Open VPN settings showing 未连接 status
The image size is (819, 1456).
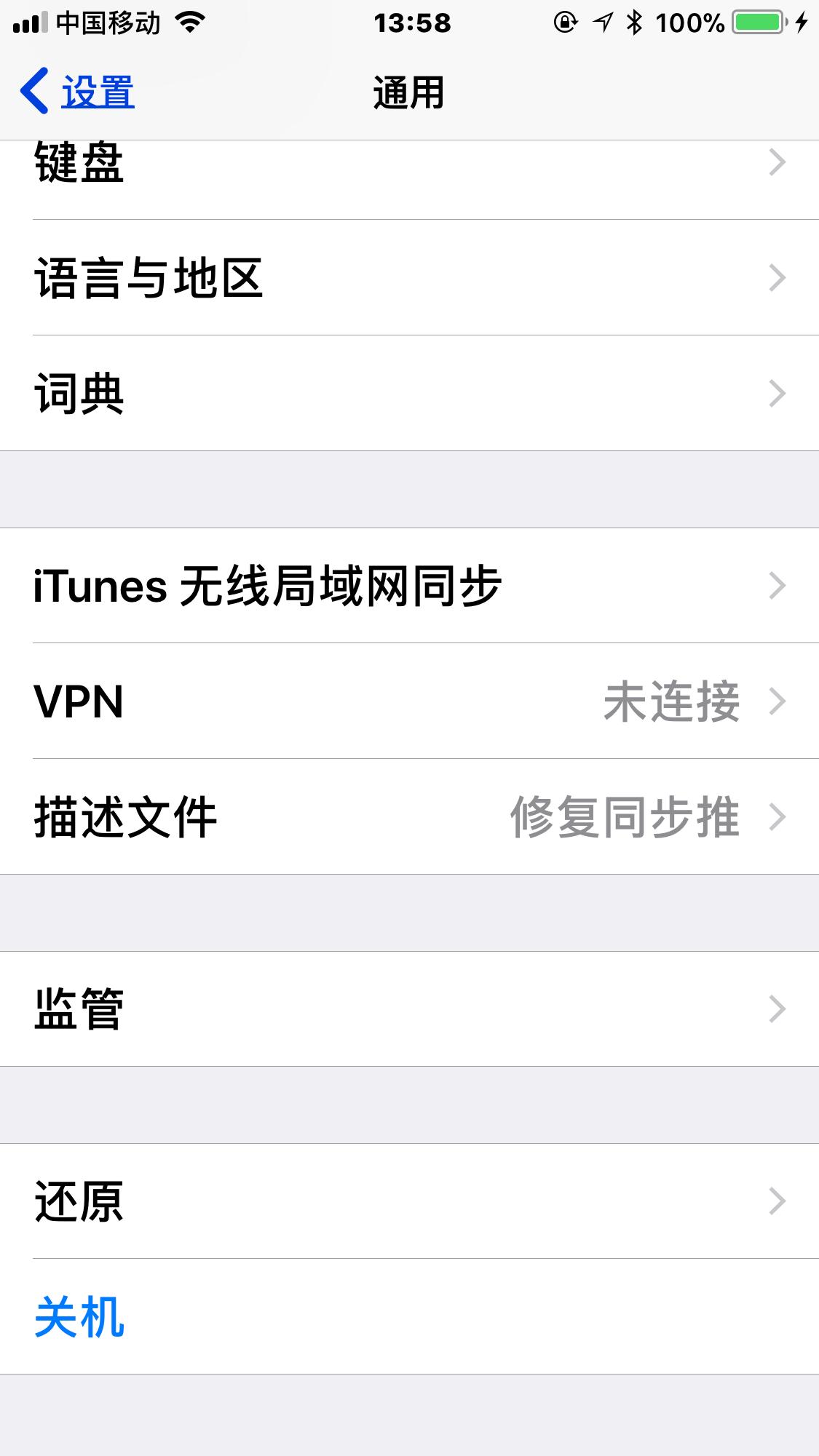click(x=408, y=701)
